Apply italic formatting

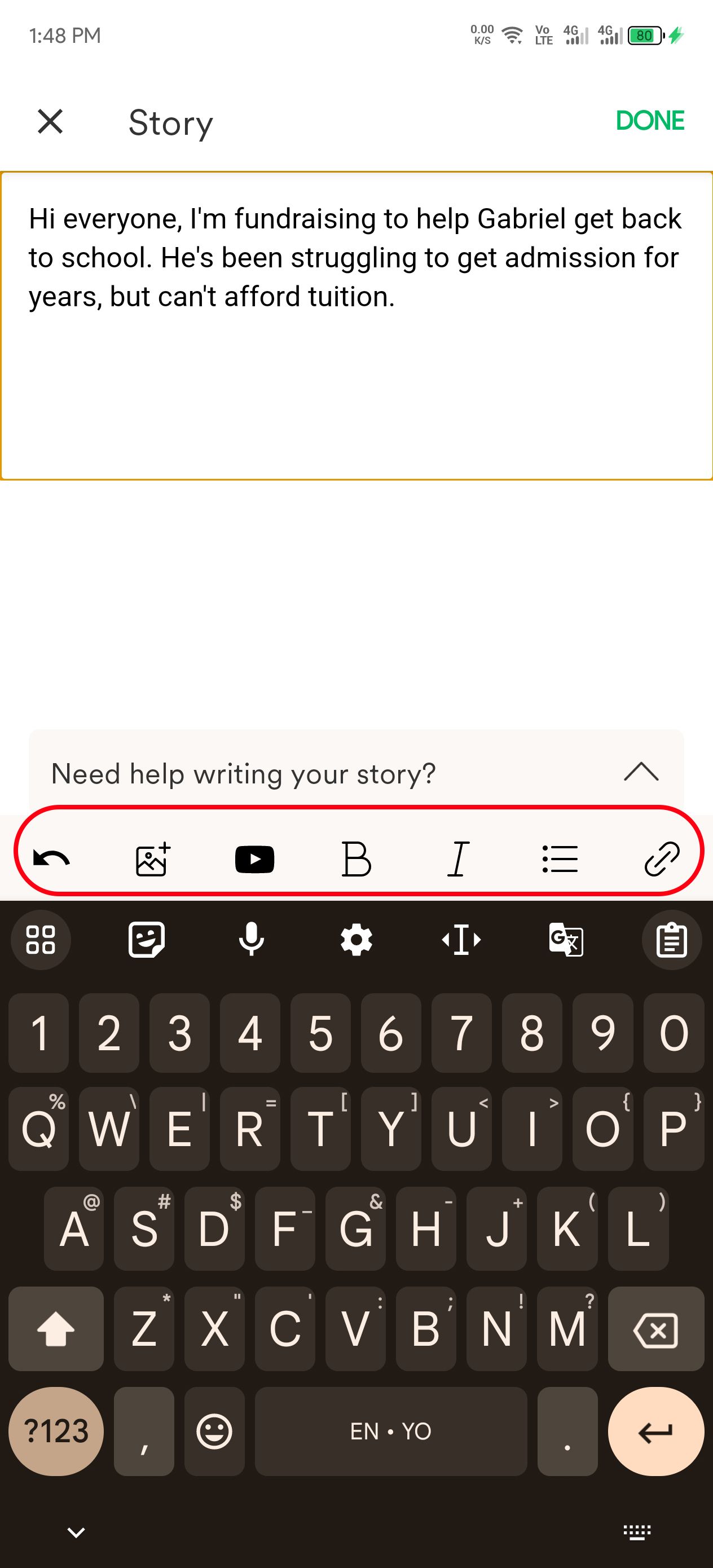(x=458, y=859)
